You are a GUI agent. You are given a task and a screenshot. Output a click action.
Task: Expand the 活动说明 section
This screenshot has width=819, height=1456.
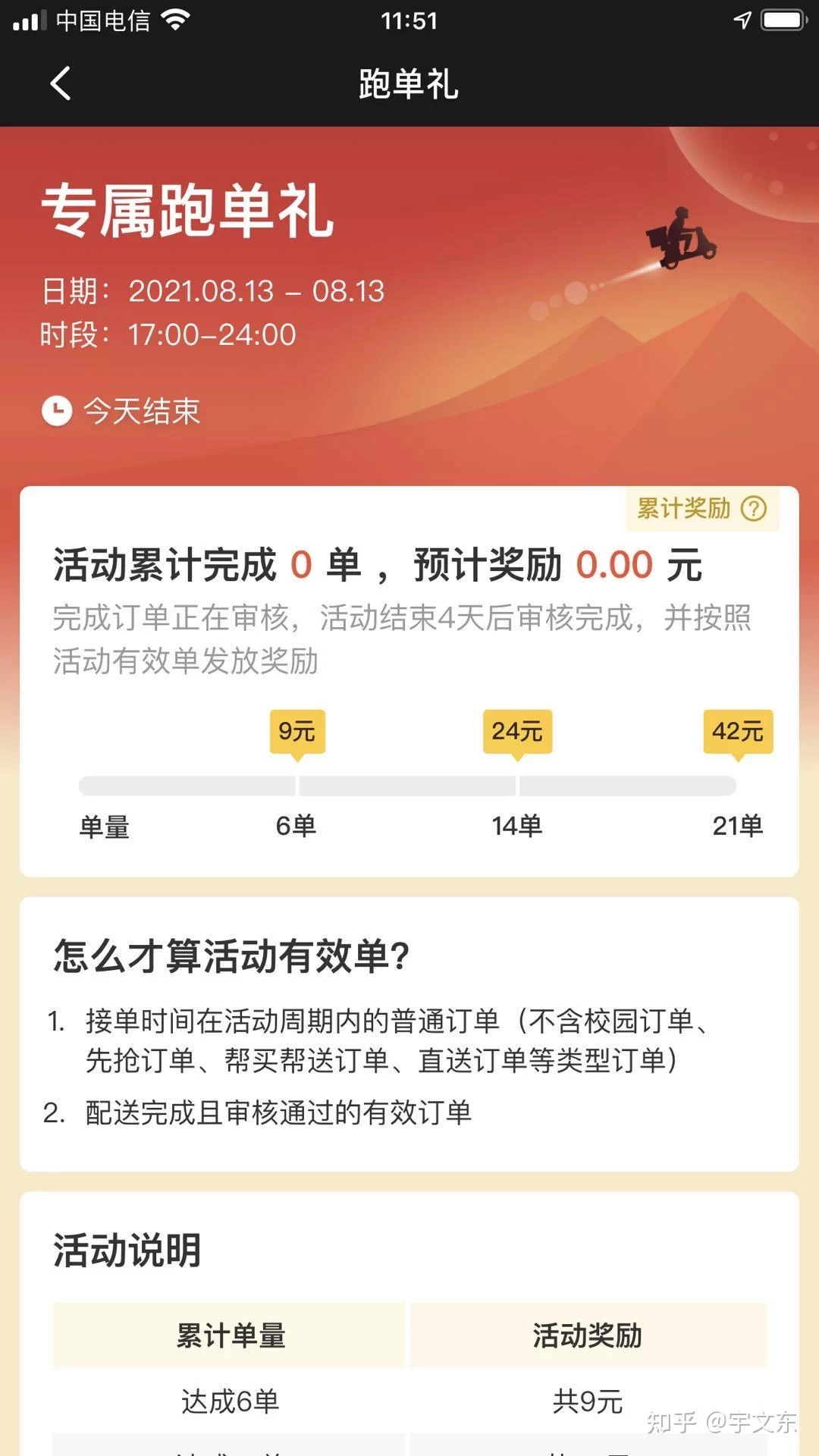[x=126, y=1251]
